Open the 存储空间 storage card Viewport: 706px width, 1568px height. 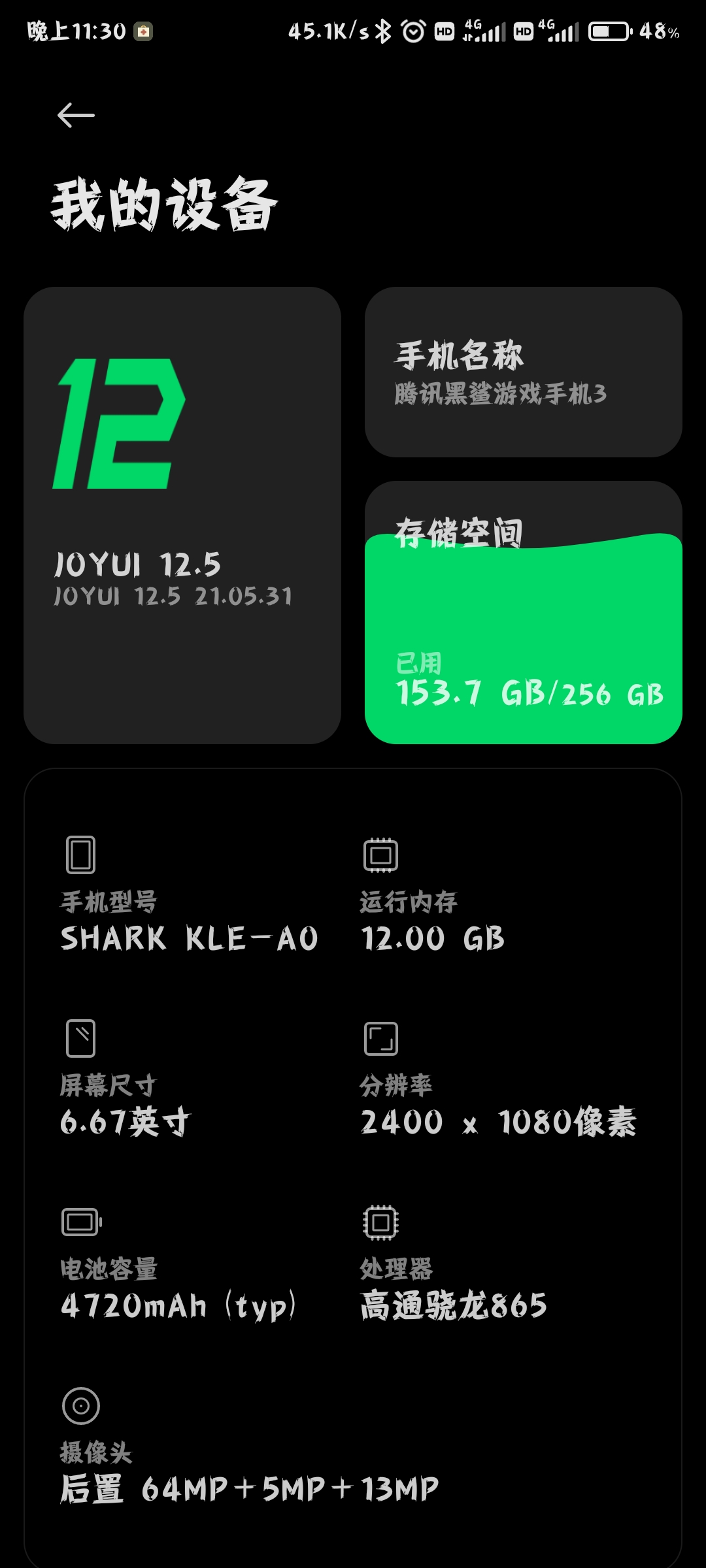[523, 612]
